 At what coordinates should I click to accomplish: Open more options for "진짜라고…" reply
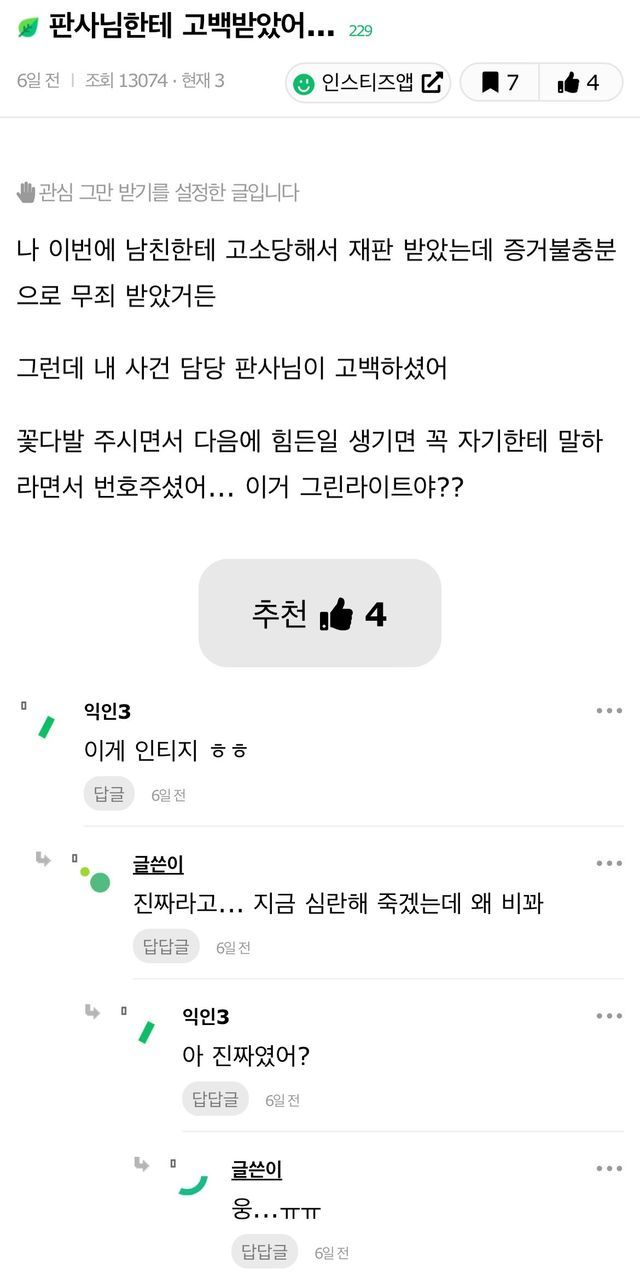[609, 864]
